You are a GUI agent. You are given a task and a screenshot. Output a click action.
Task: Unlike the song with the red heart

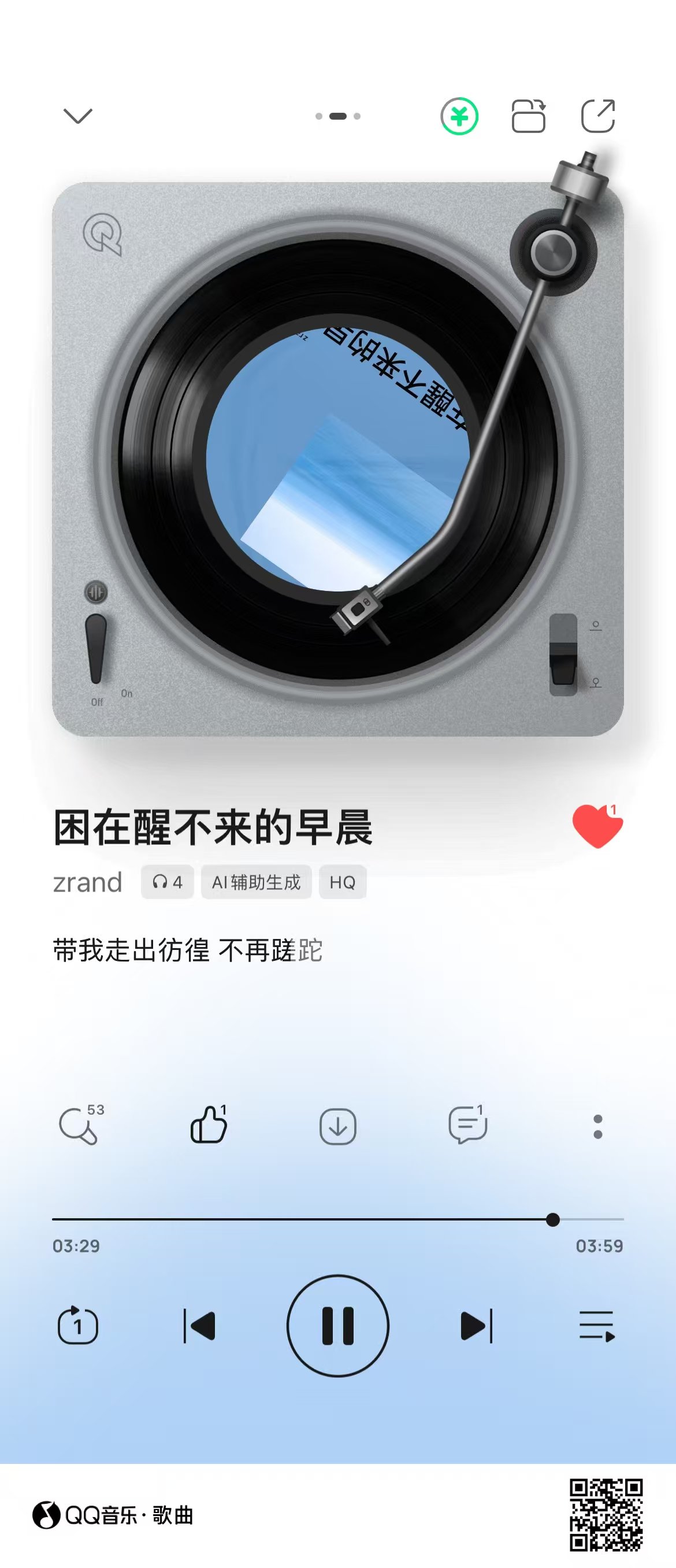(x=597, y=826)
